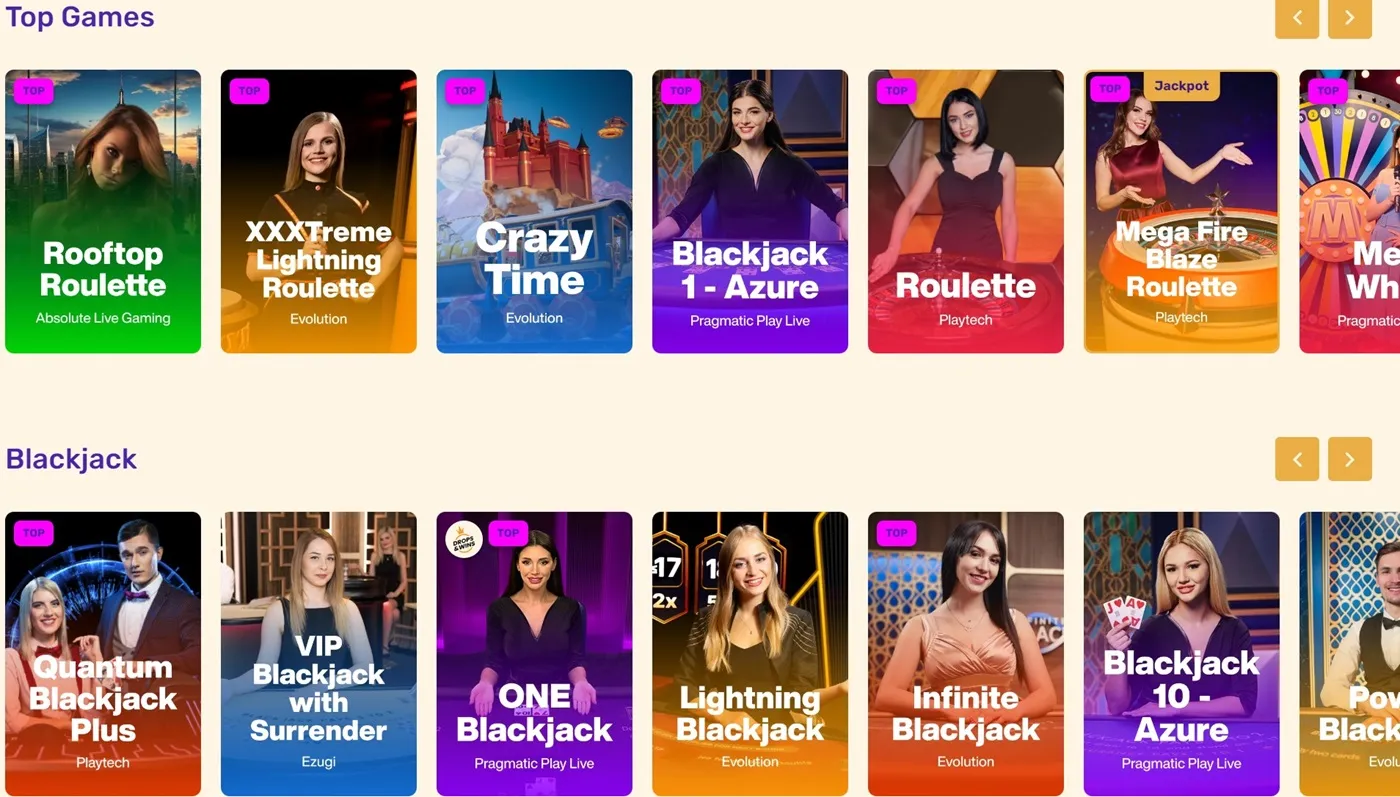This screenshot has width=1400, height=797.
Task: Open Lightning Blackjack by Evolution
Action: pyautogui.click(x=750, y=653)
